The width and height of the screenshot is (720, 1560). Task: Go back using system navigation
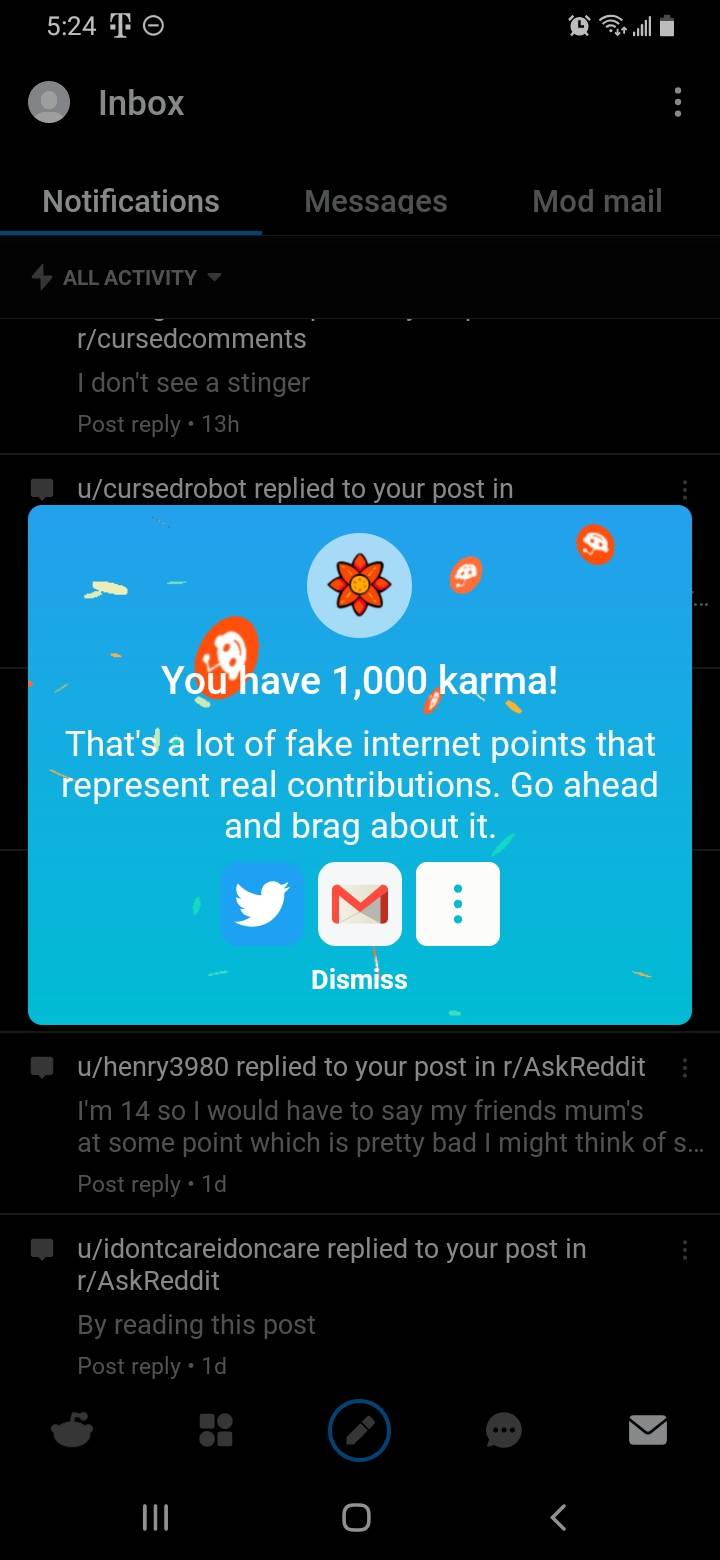point(558,1517)
